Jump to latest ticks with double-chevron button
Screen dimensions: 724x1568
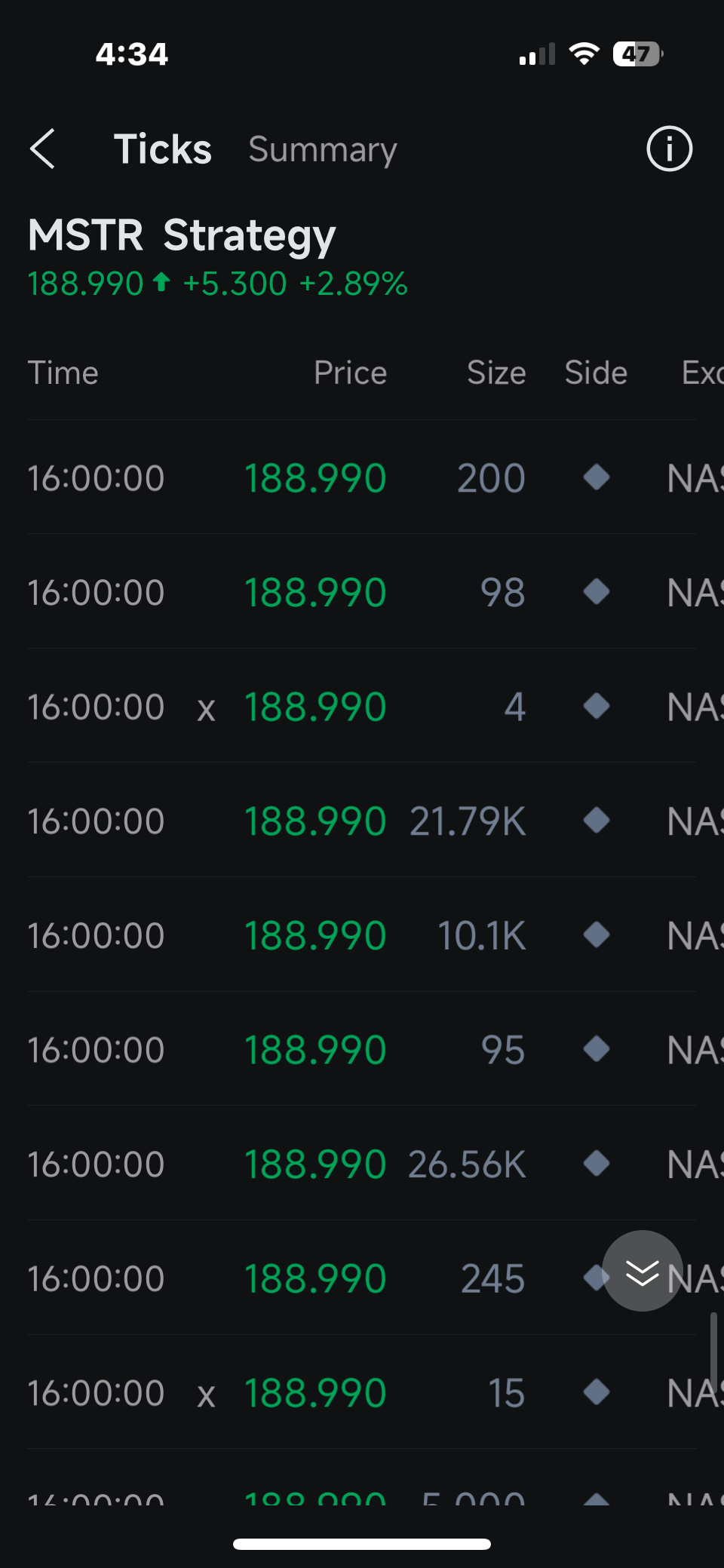pyautogui.click(x=643, y=1271)
